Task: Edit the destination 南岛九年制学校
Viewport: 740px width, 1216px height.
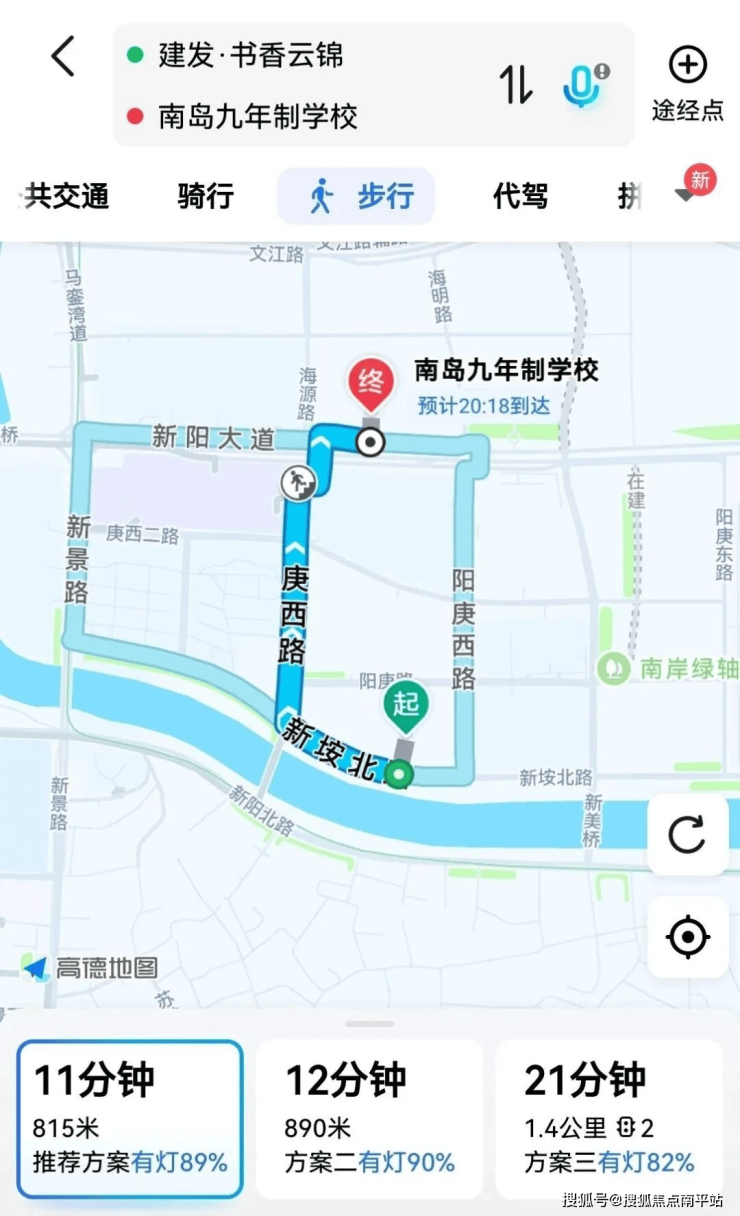Action: [x=258, y=117]
